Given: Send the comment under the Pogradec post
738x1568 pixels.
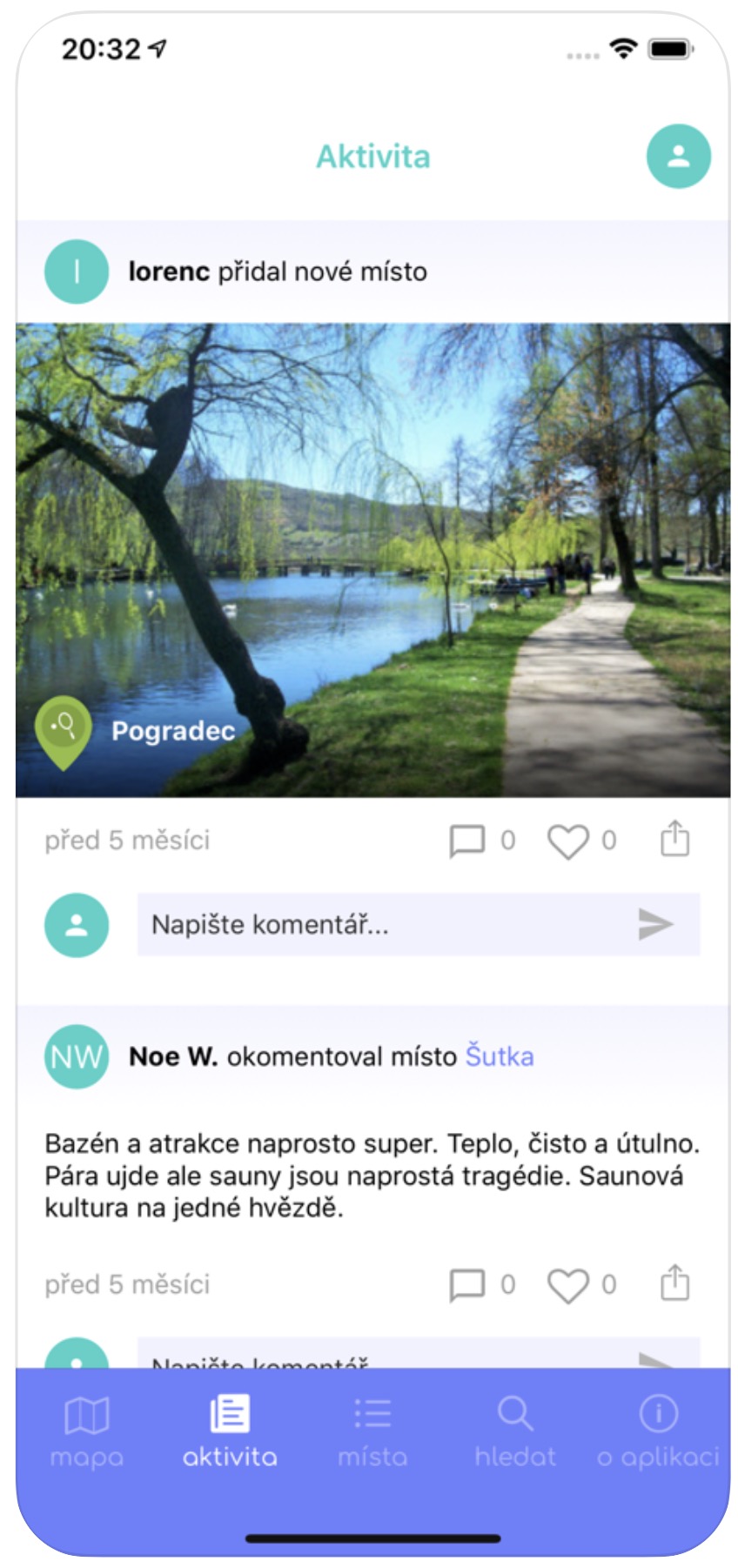Looking at the screenshot, I should click(655, 924).
